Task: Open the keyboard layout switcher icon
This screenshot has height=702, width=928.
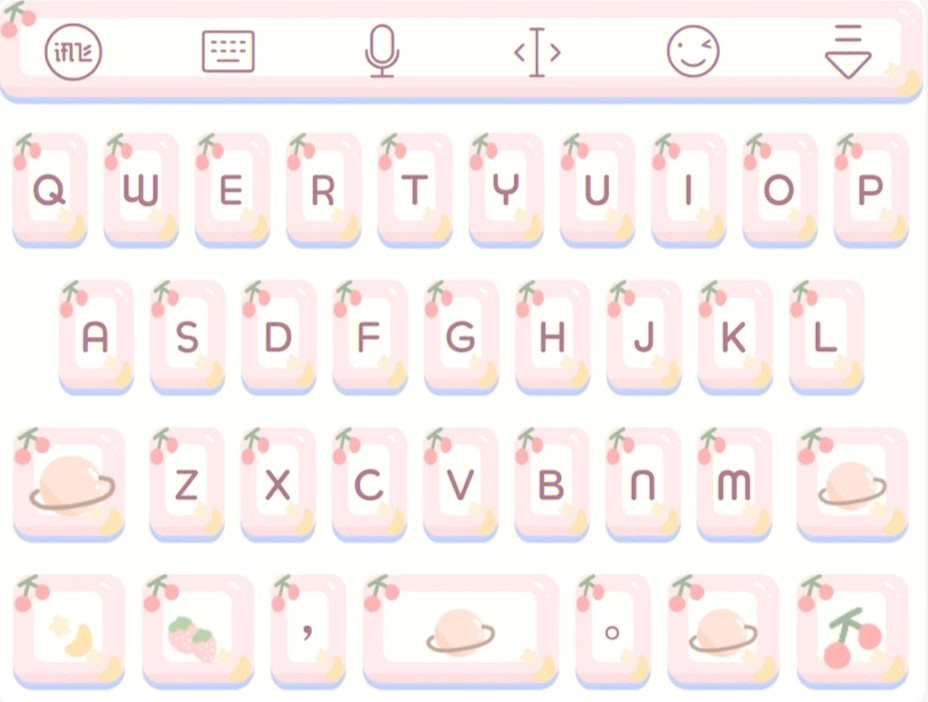Action: [x=228, y=51]
